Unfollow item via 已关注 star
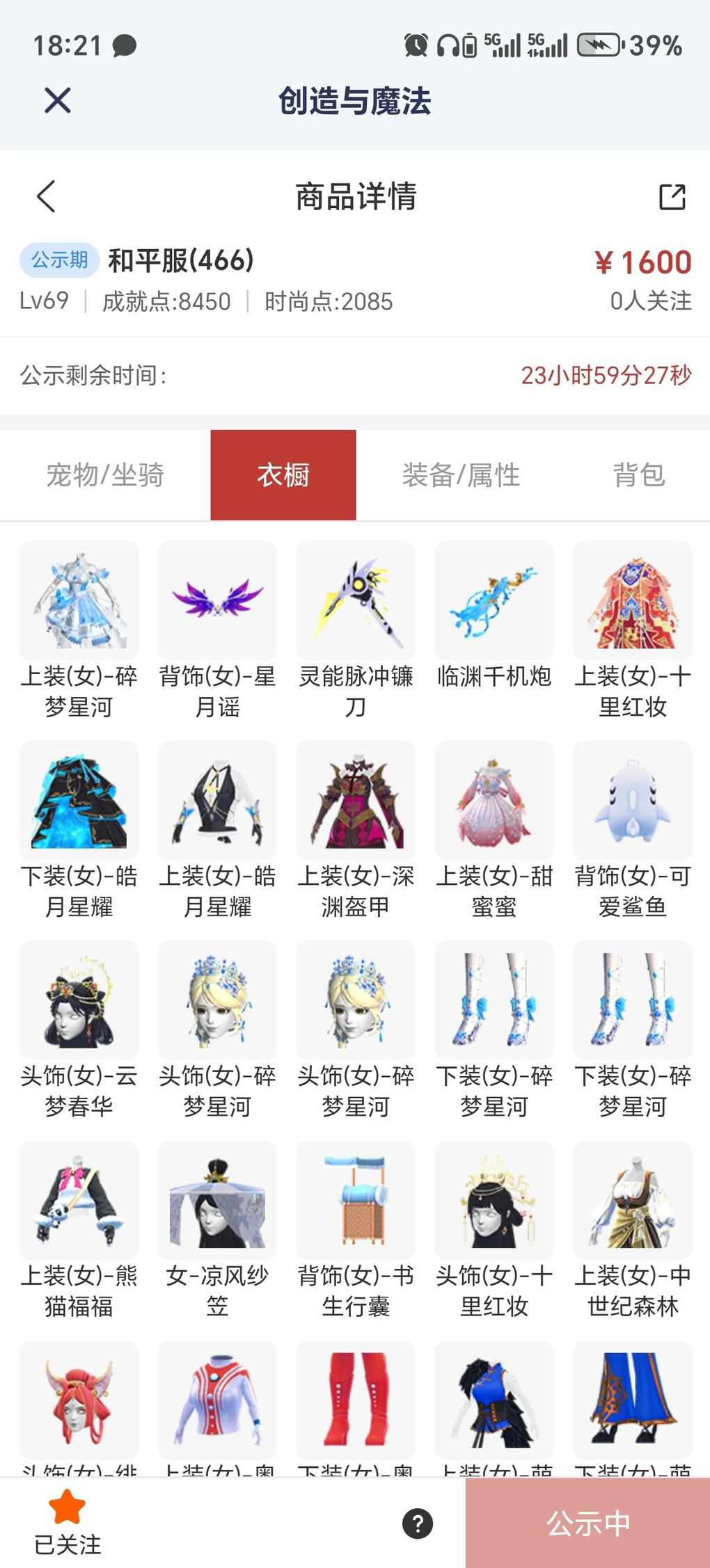The height and width of the screenshot is (1568, 710). [x=68, y=1522]
